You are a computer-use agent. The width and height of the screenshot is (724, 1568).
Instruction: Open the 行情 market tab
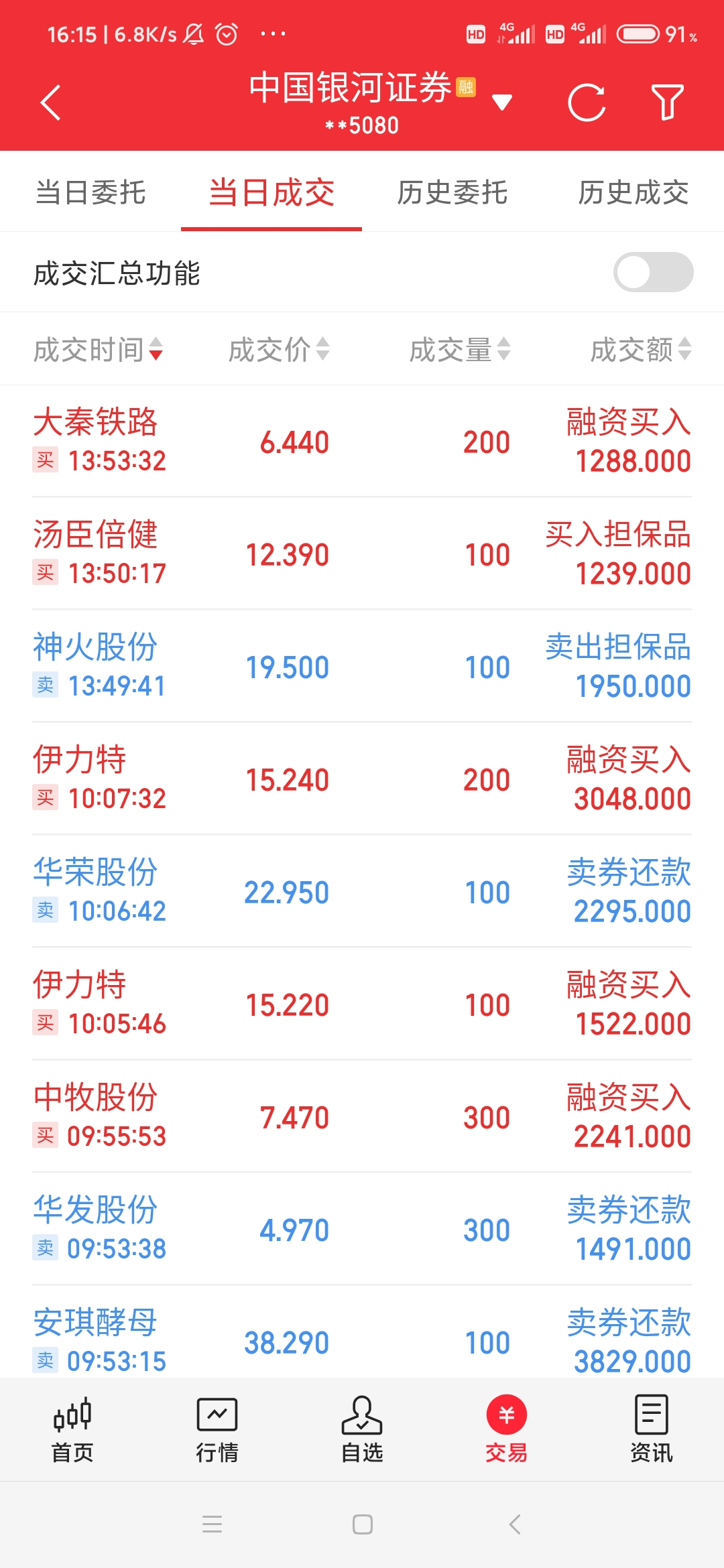click(217, 1429)
